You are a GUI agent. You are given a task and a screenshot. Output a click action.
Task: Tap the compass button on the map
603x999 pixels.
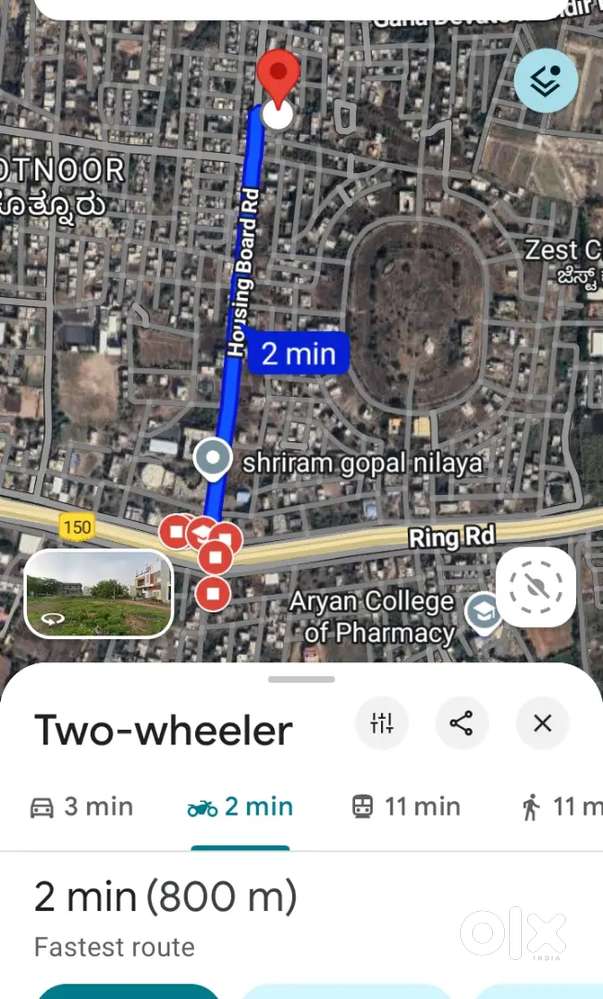[536, 587]
